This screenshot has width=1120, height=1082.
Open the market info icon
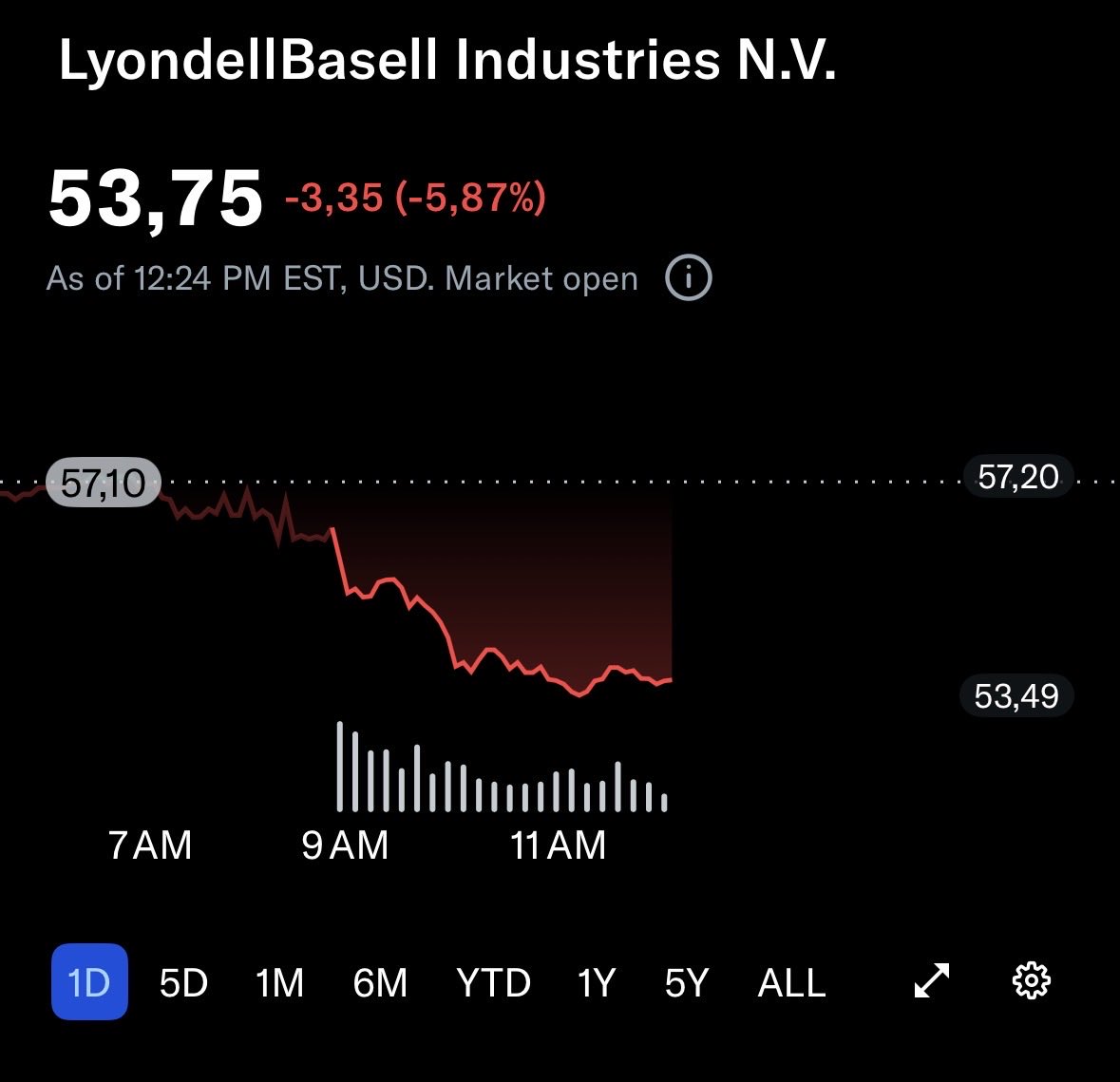[688, 278]
